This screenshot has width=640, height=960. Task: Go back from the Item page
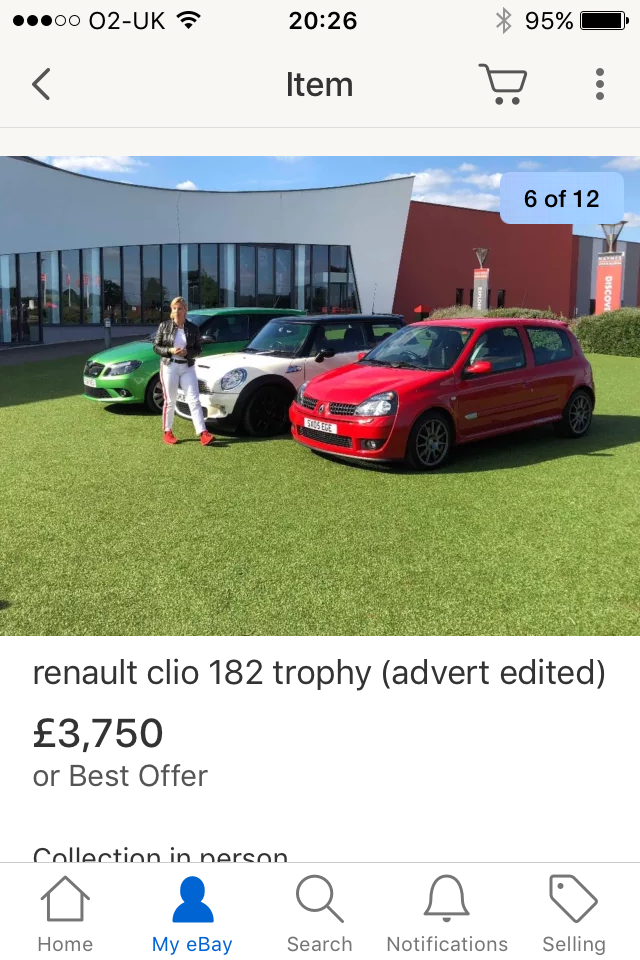pos(41,84)
